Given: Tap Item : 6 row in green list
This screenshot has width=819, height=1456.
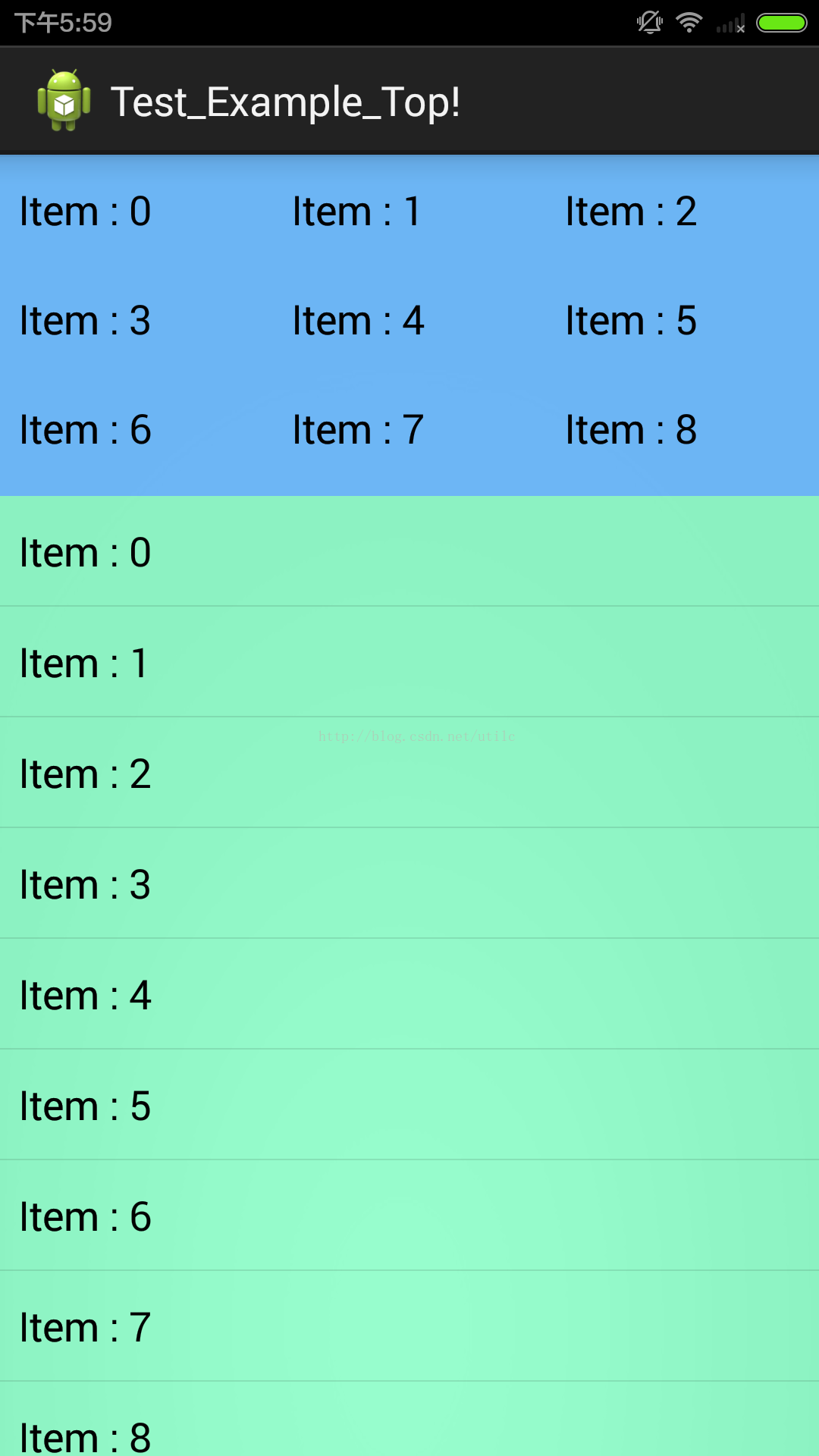Looking at the screenshot, I should pos(409,1216).
